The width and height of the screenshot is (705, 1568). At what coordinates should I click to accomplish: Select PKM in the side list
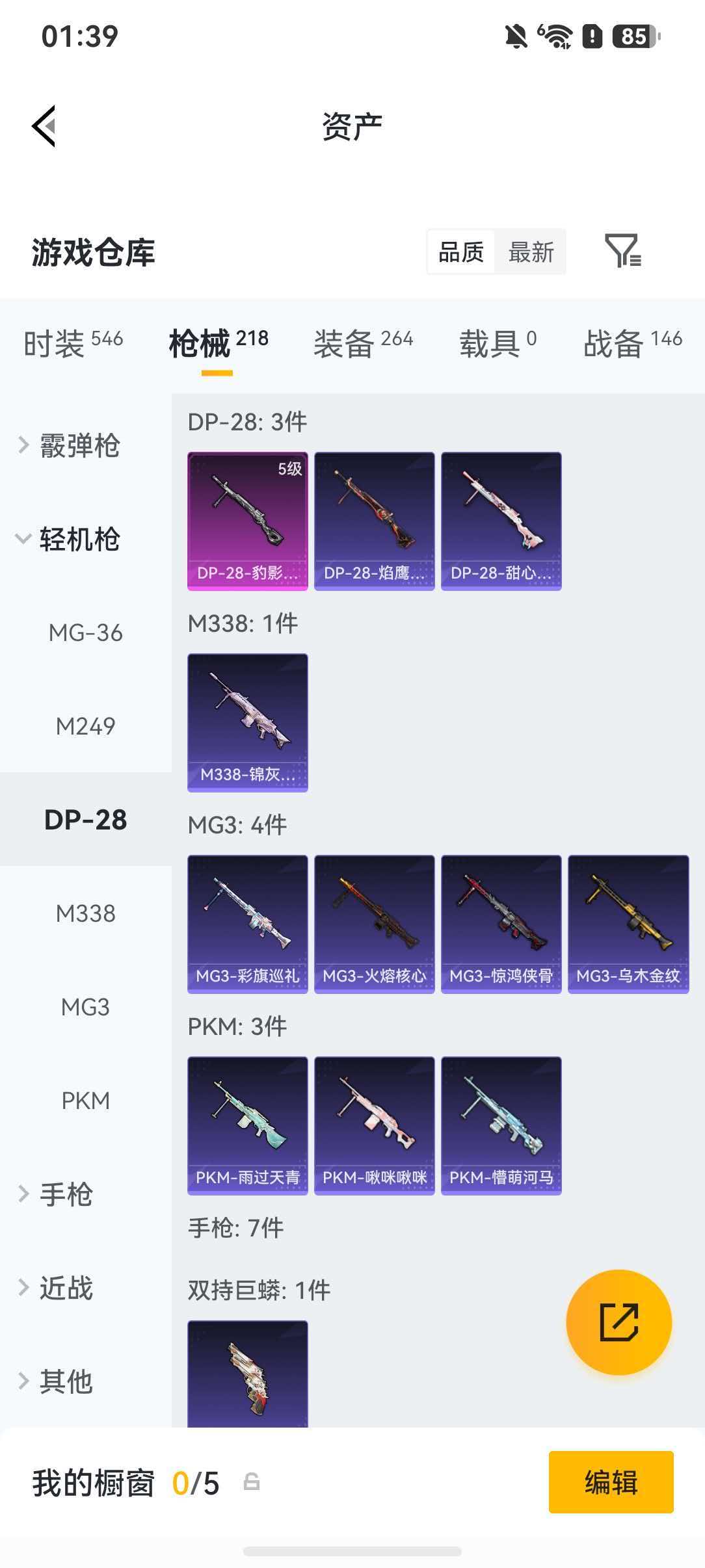coord(85,1101)
